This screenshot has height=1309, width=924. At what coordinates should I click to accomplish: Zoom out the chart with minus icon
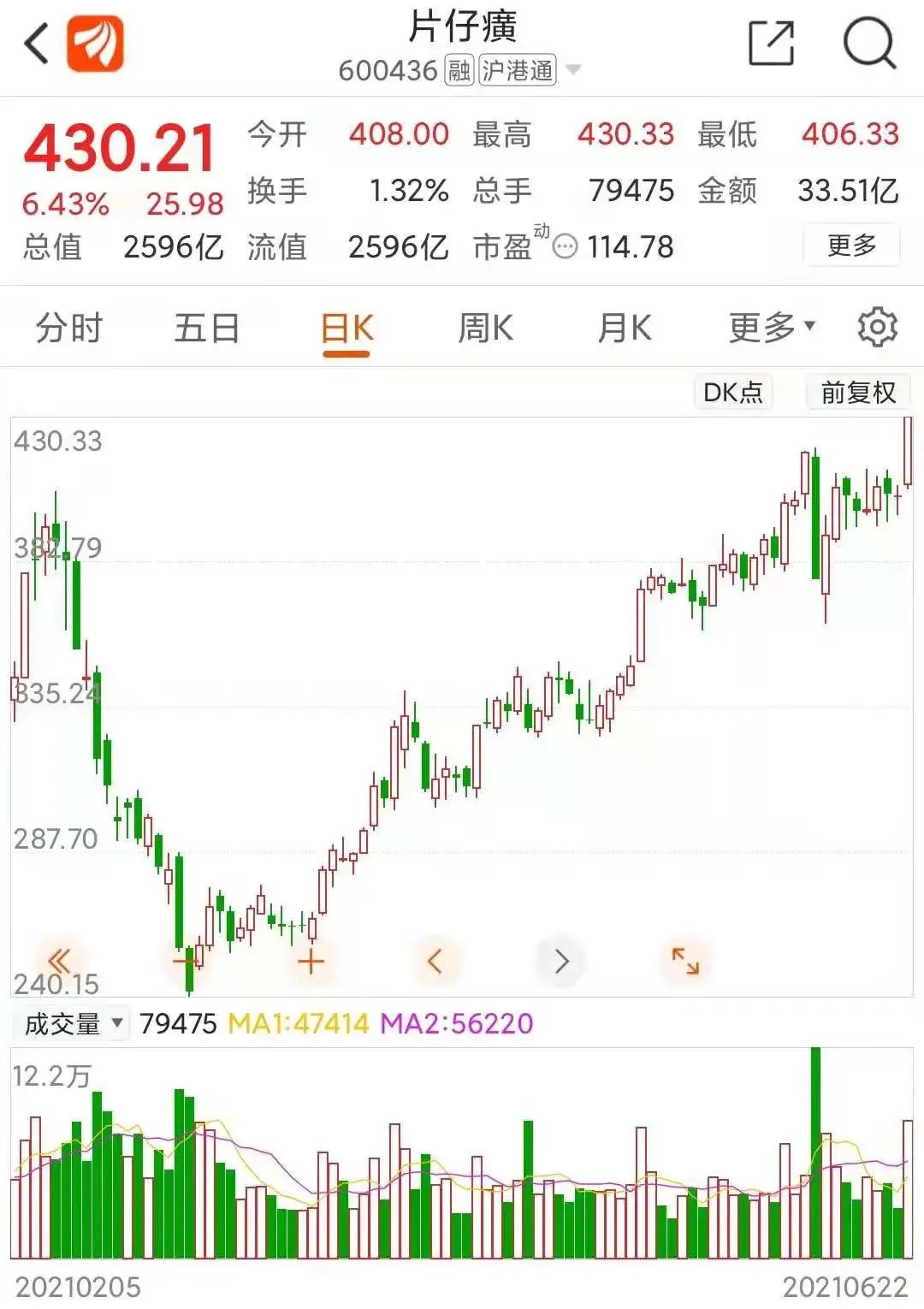click(185, 961)
